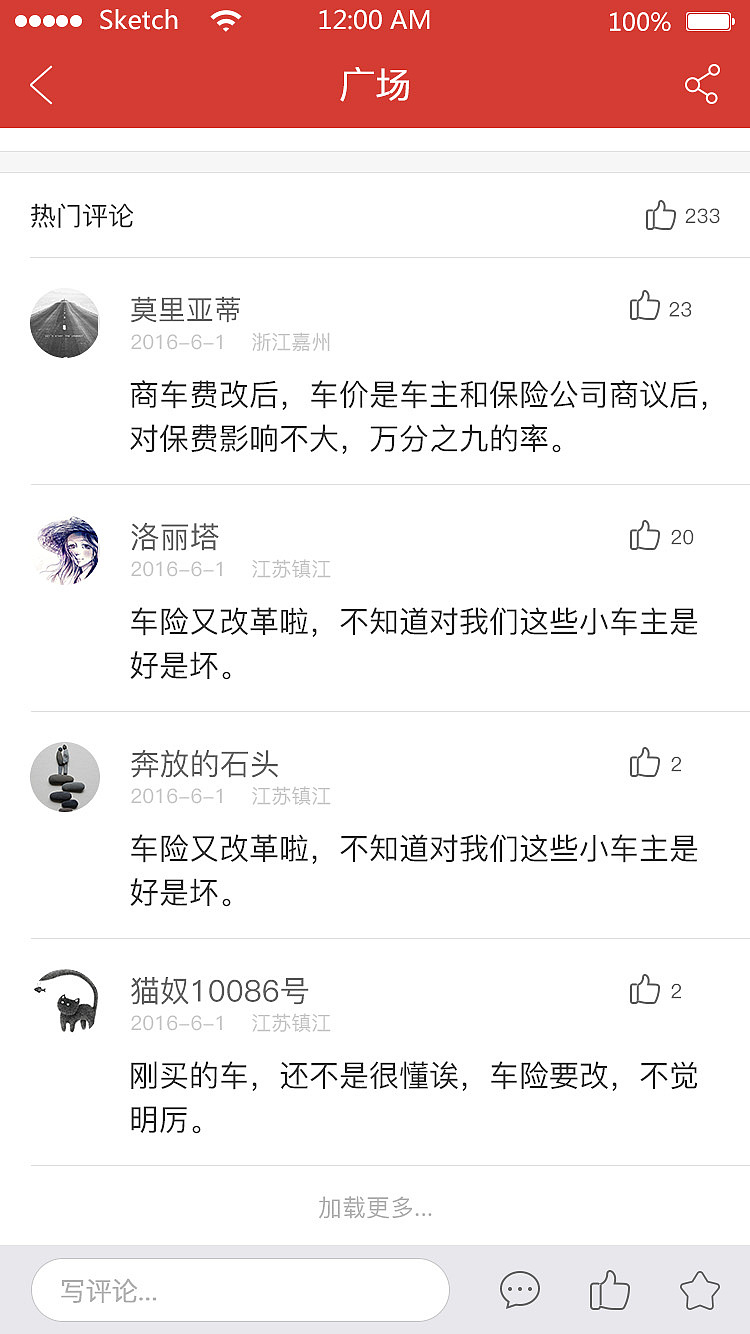Image resolution: width=750 pixels, height=1334 pixels.
Task: Tap 莫里亚蒂's profile avatar
Action: (x=64, y=322)
